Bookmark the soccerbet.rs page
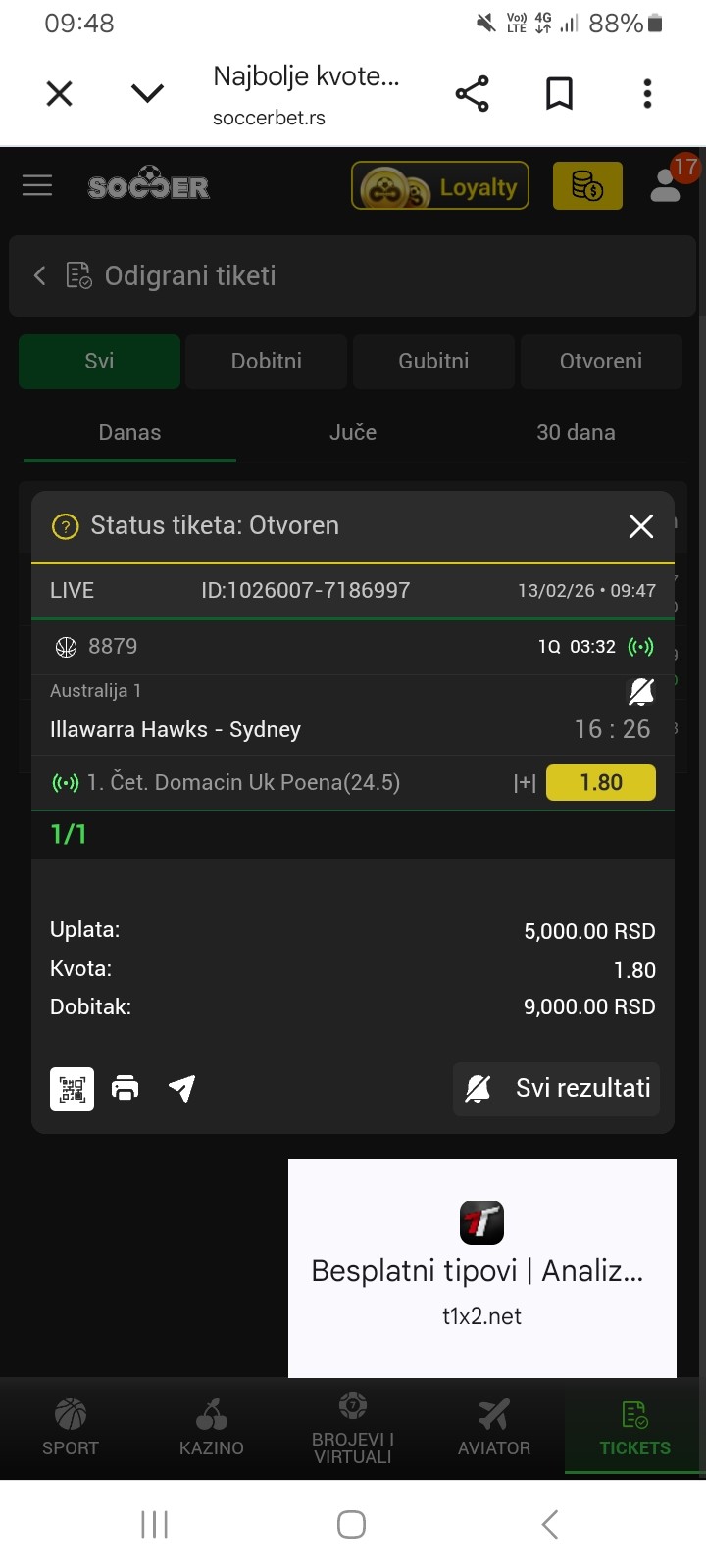The image size is (706, 1568). 559,94
